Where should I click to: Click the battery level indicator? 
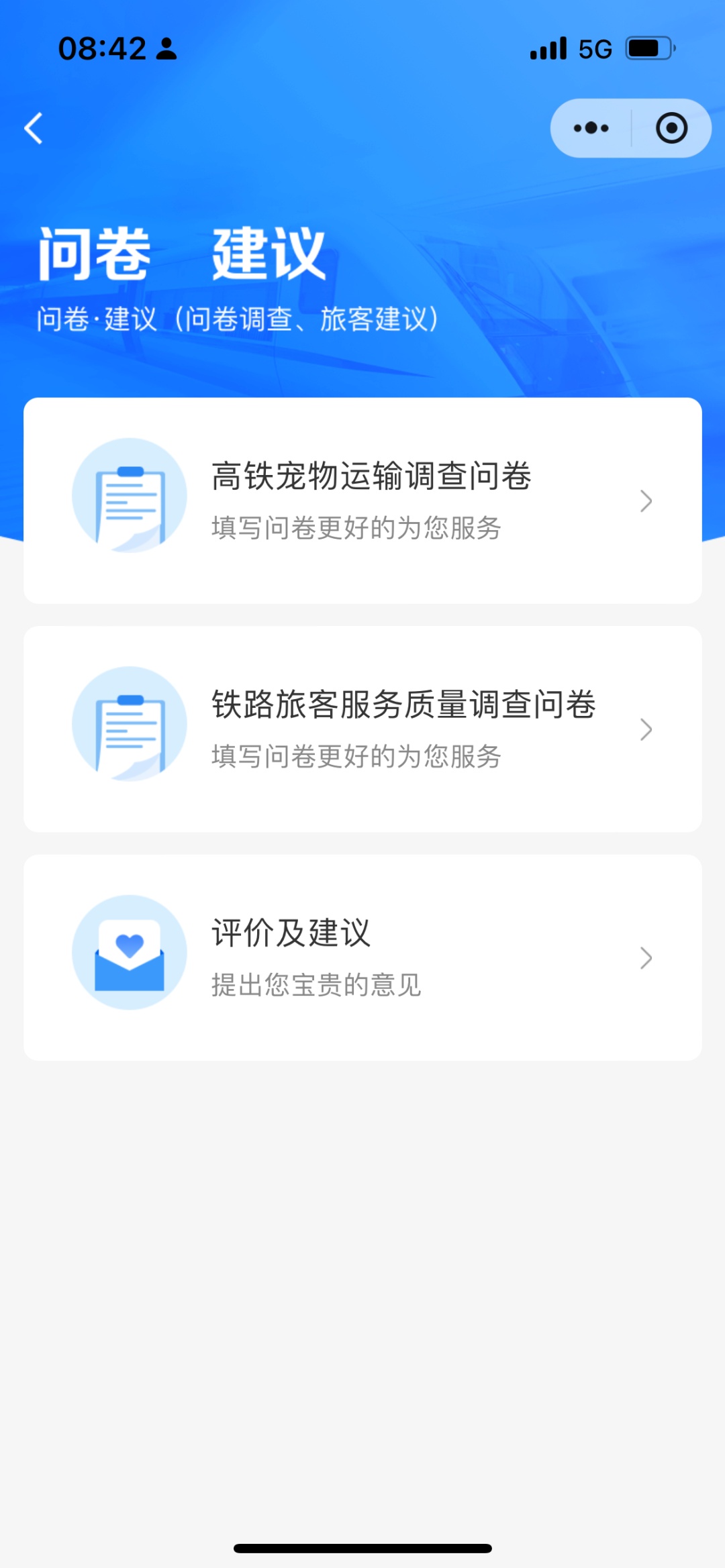649,47
